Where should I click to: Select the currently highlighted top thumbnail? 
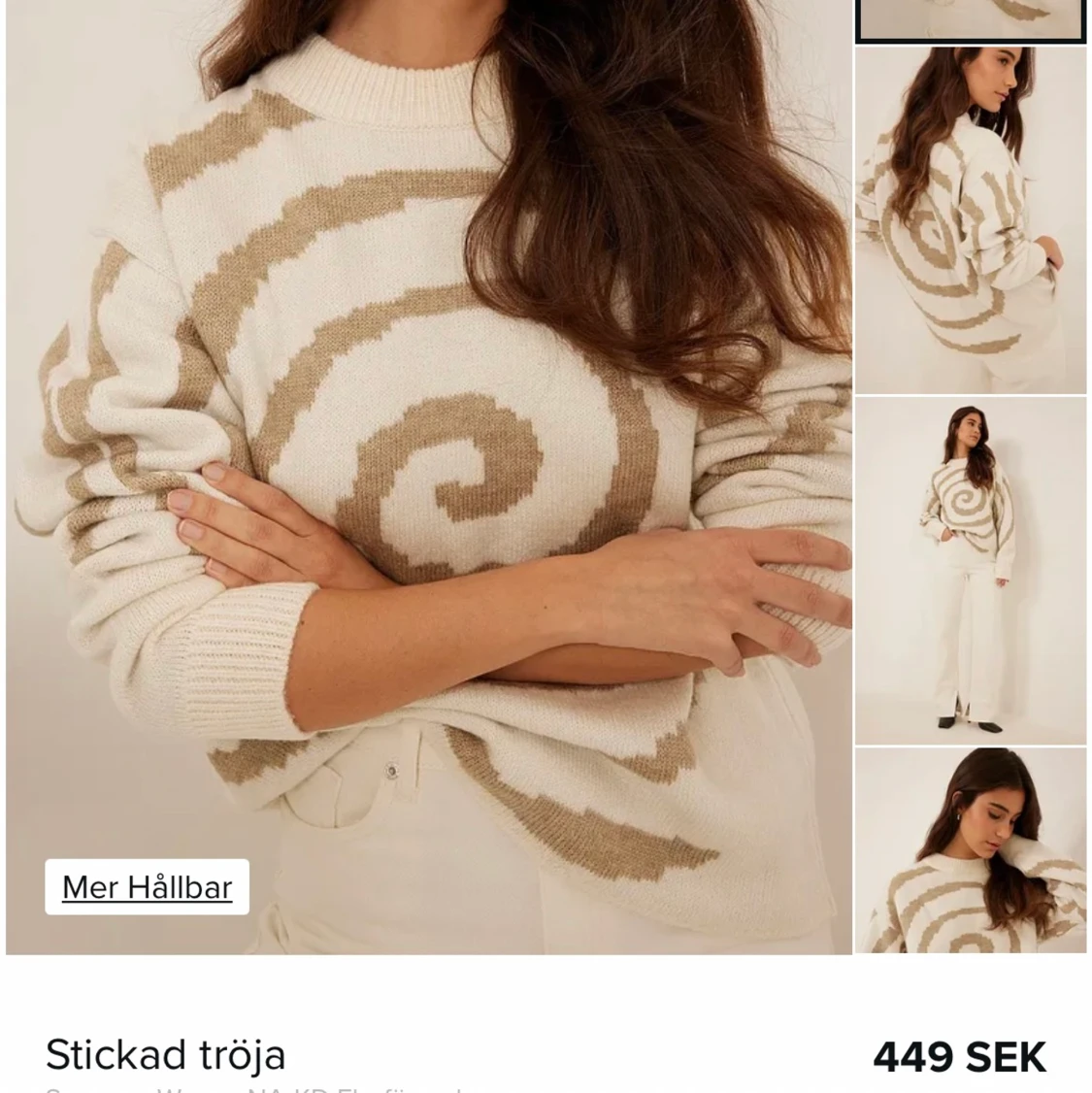click(970, 19)
